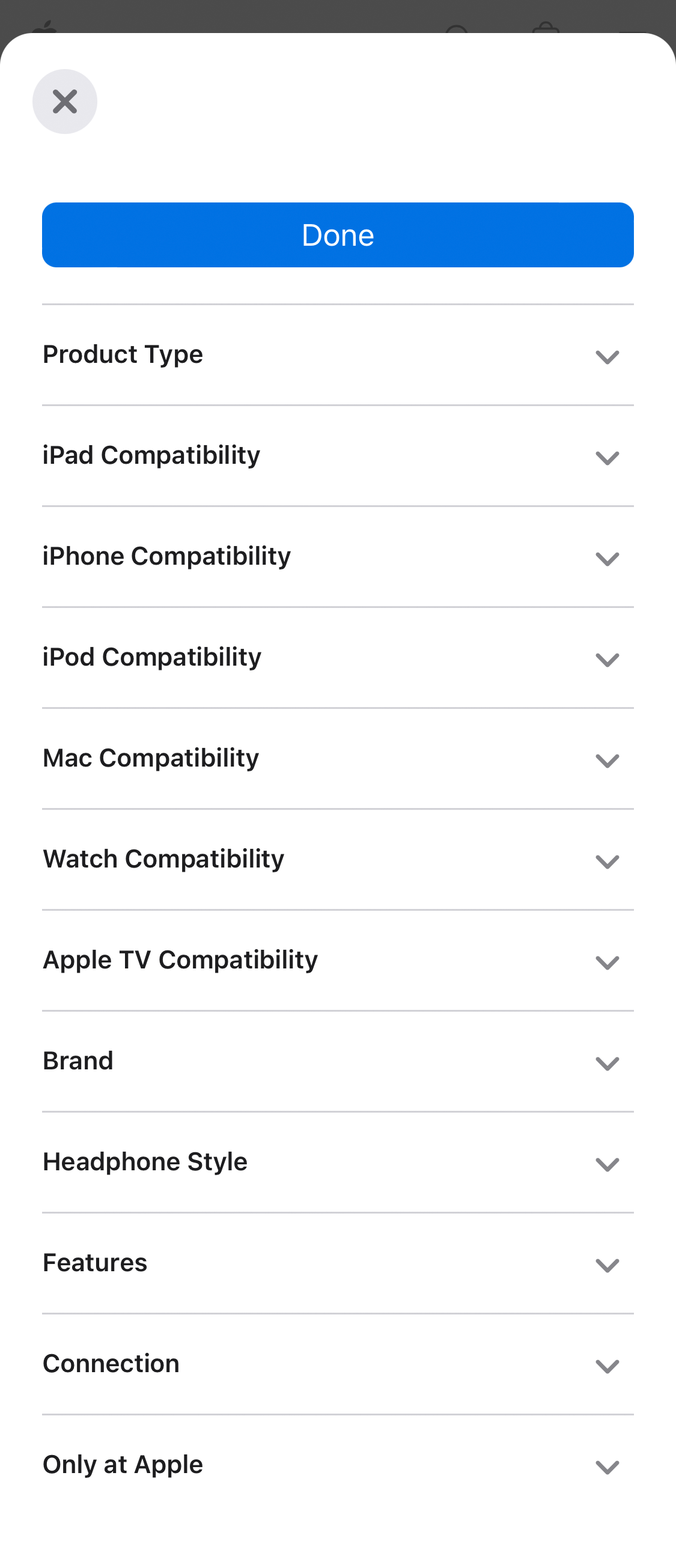Click the iPad Compatibility chevron icon
The width and height of the screenshot is (676, 1568).
[607, 458]
